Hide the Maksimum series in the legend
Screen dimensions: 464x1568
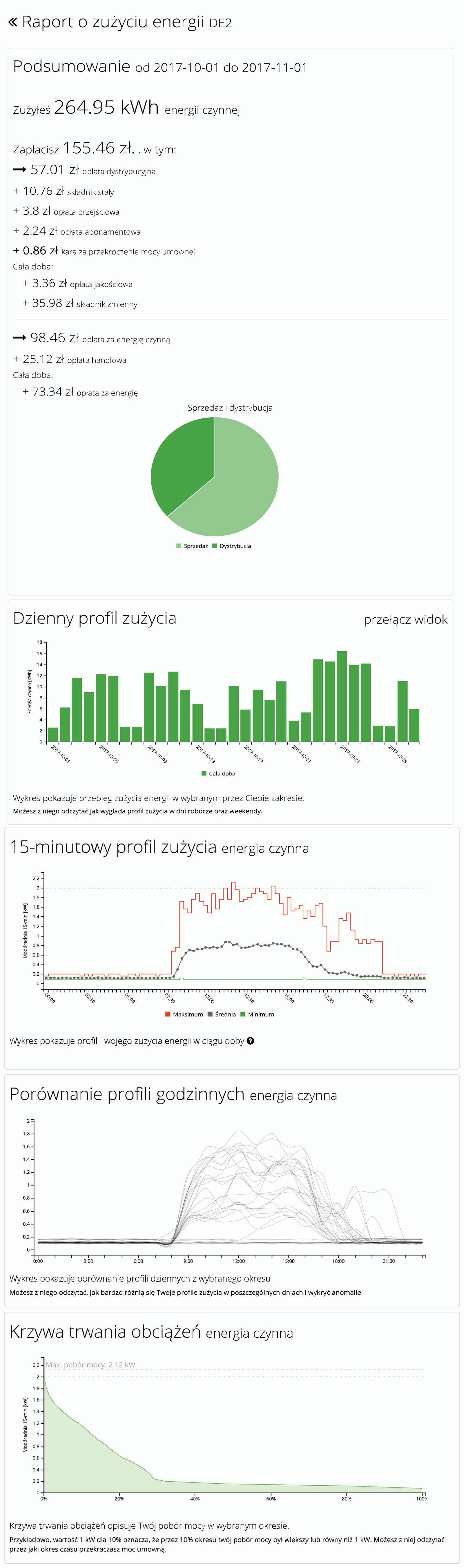[x=184, y=1014]
